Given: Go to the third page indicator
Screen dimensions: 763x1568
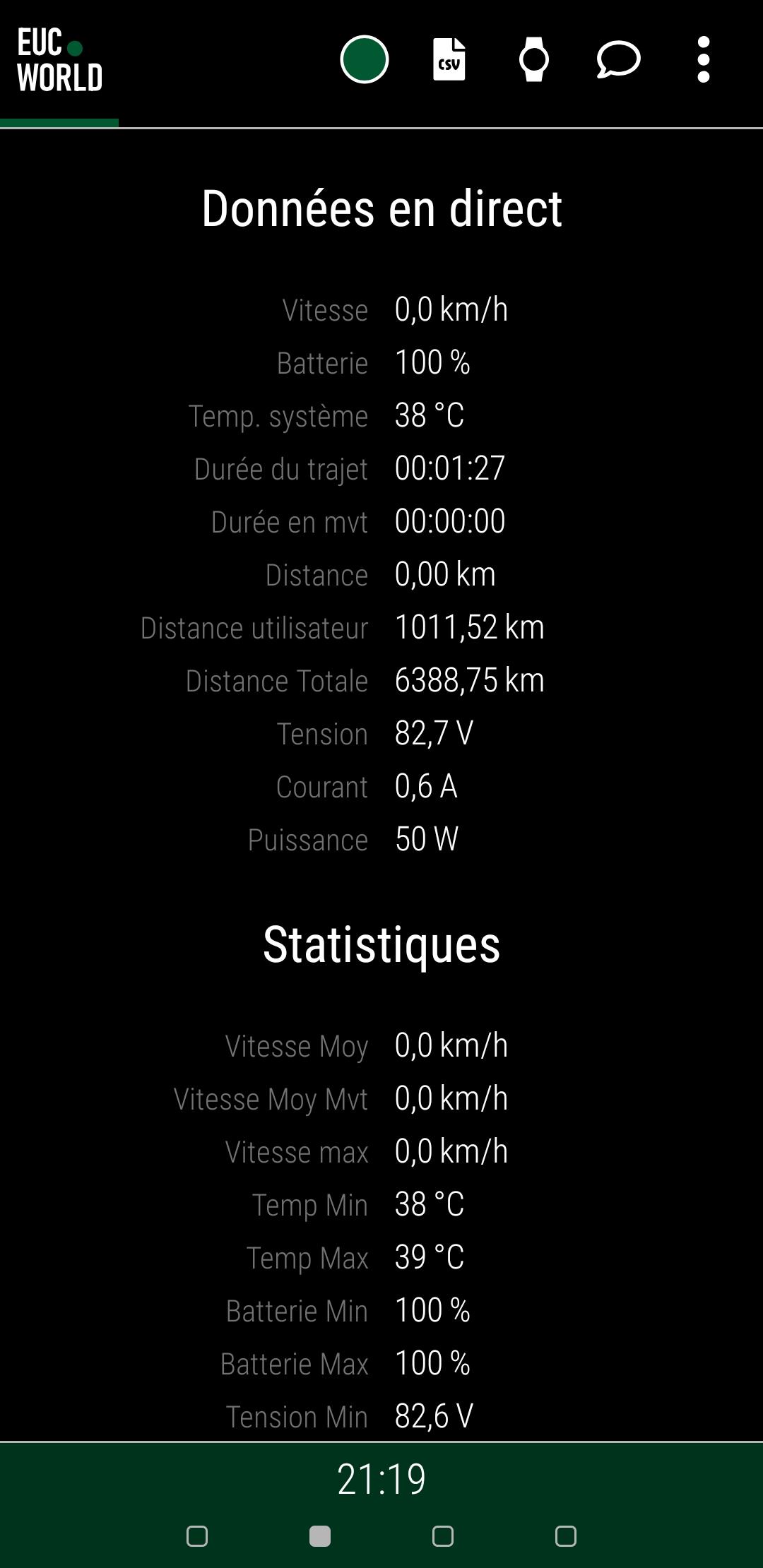Looking at the screenshot, I should (x=443, y=1536).
